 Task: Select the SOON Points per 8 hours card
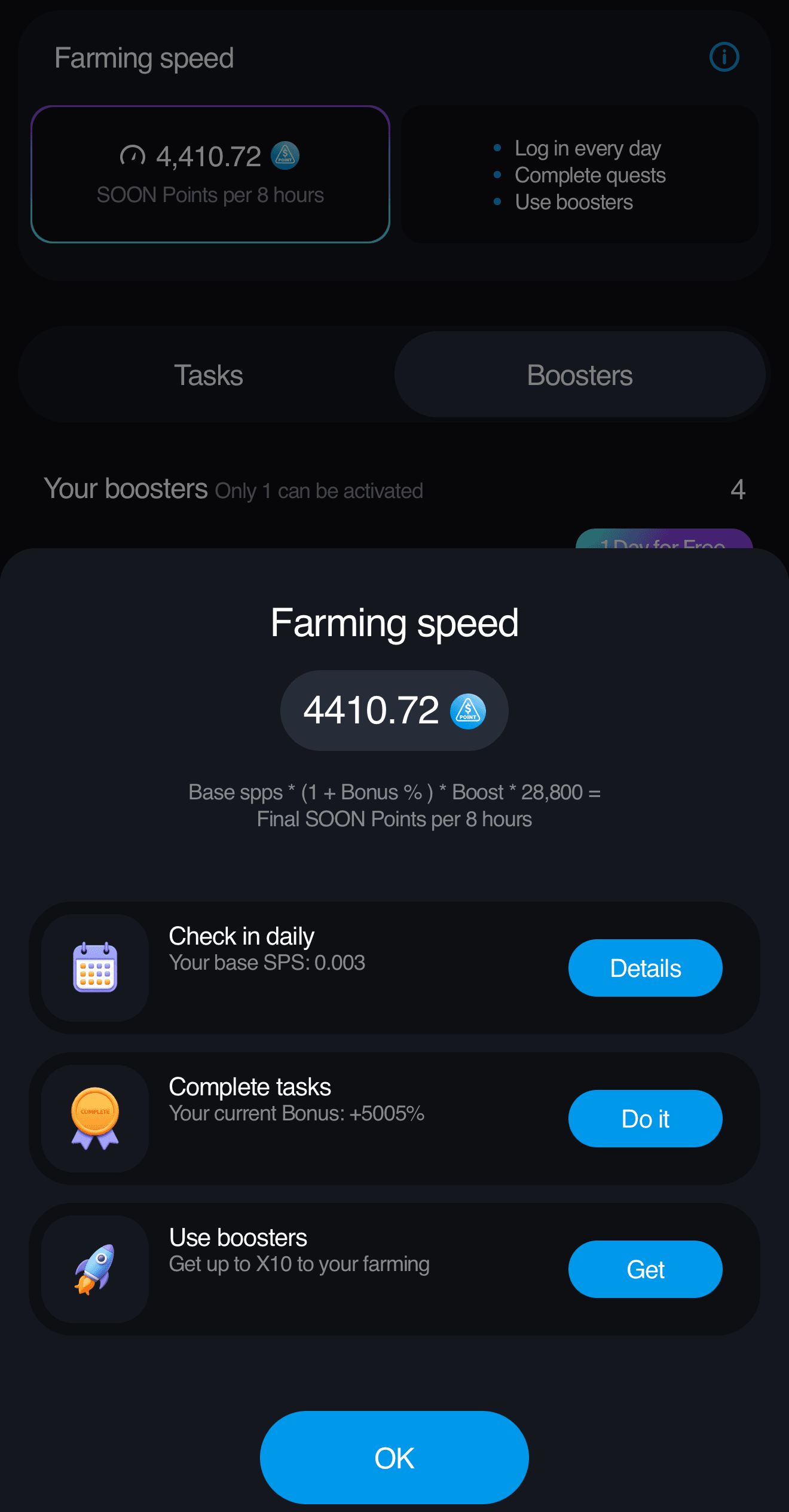click(x=210, y=173)
